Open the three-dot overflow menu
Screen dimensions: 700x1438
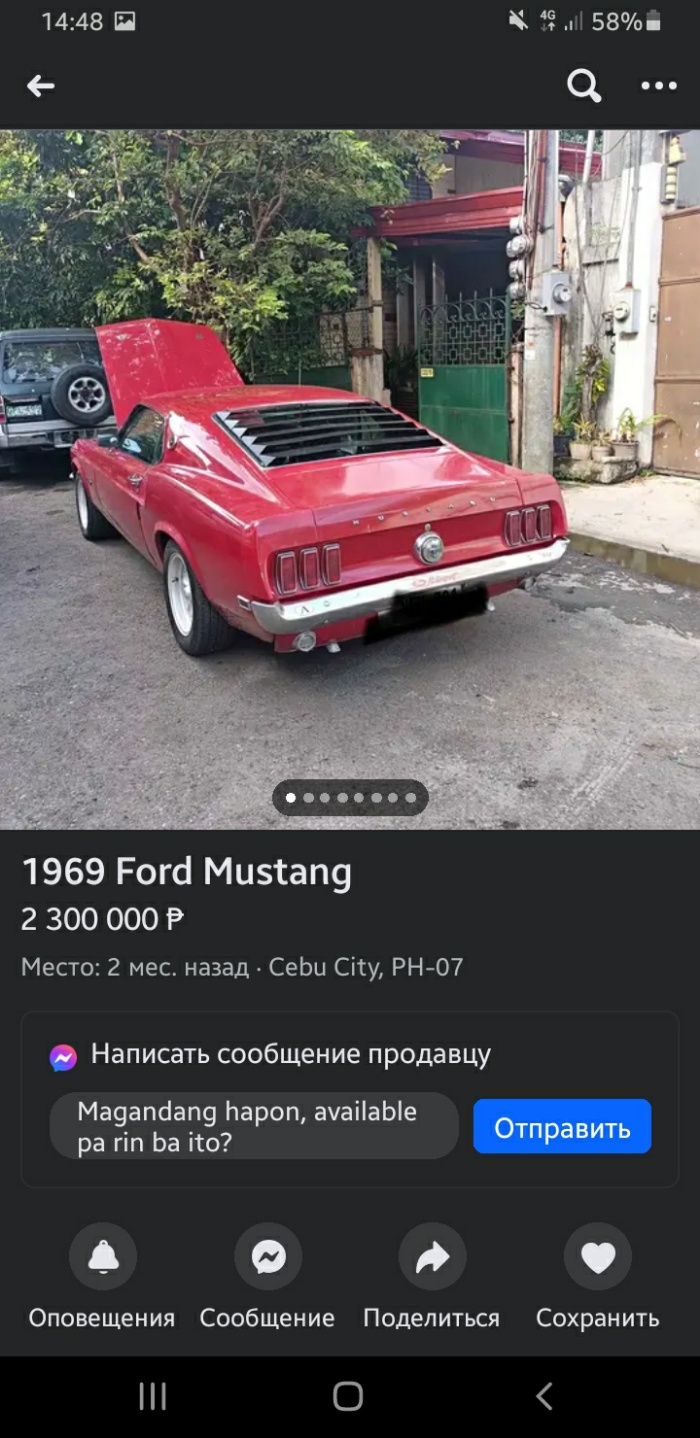tap(659, 86)
